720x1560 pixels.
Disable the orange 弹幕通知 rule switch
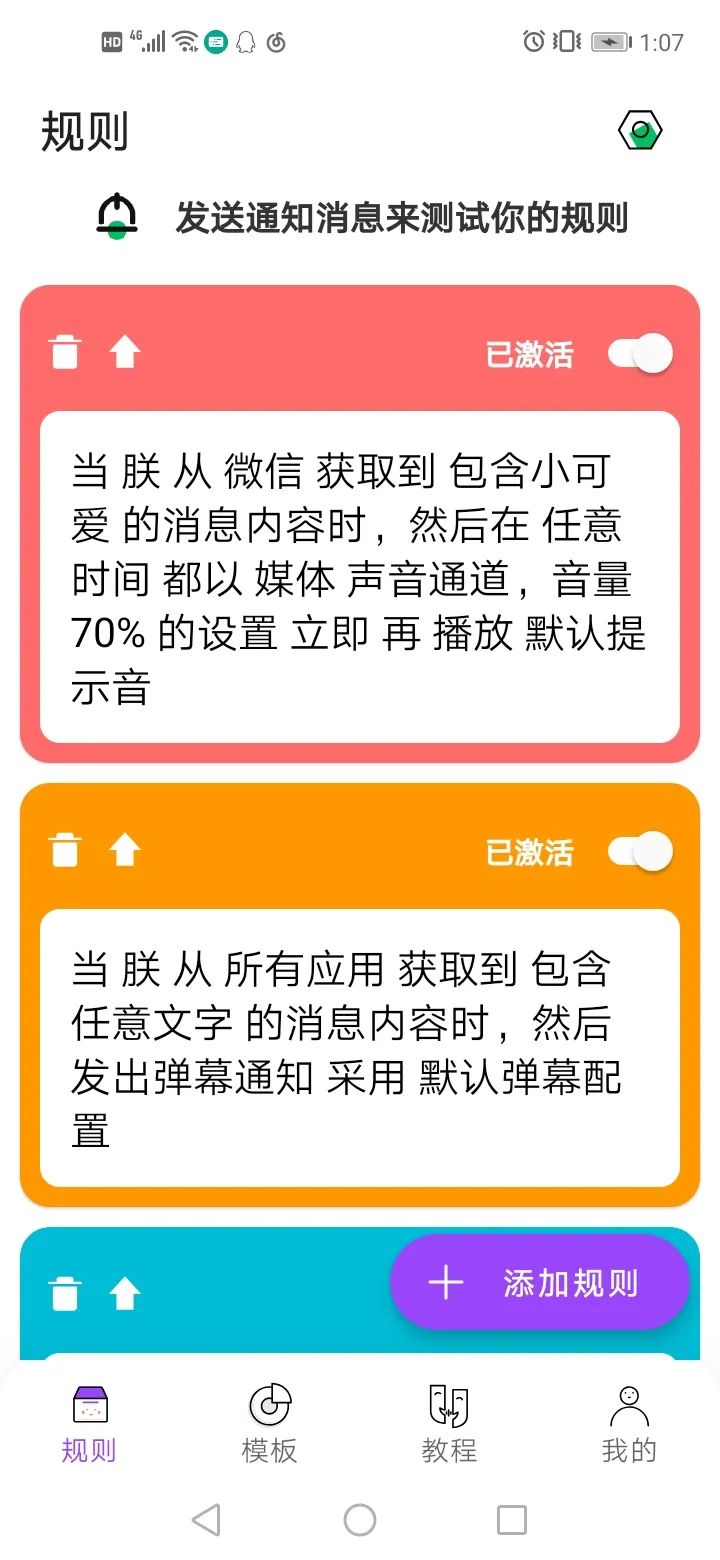pos(640,852)
